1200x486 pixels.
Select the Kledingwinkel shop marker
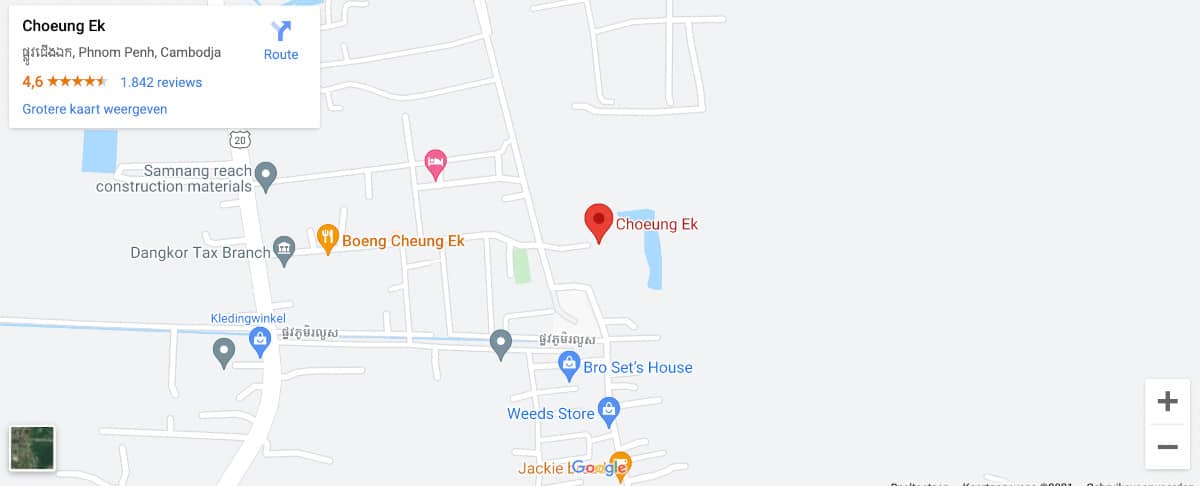[260, 340]
